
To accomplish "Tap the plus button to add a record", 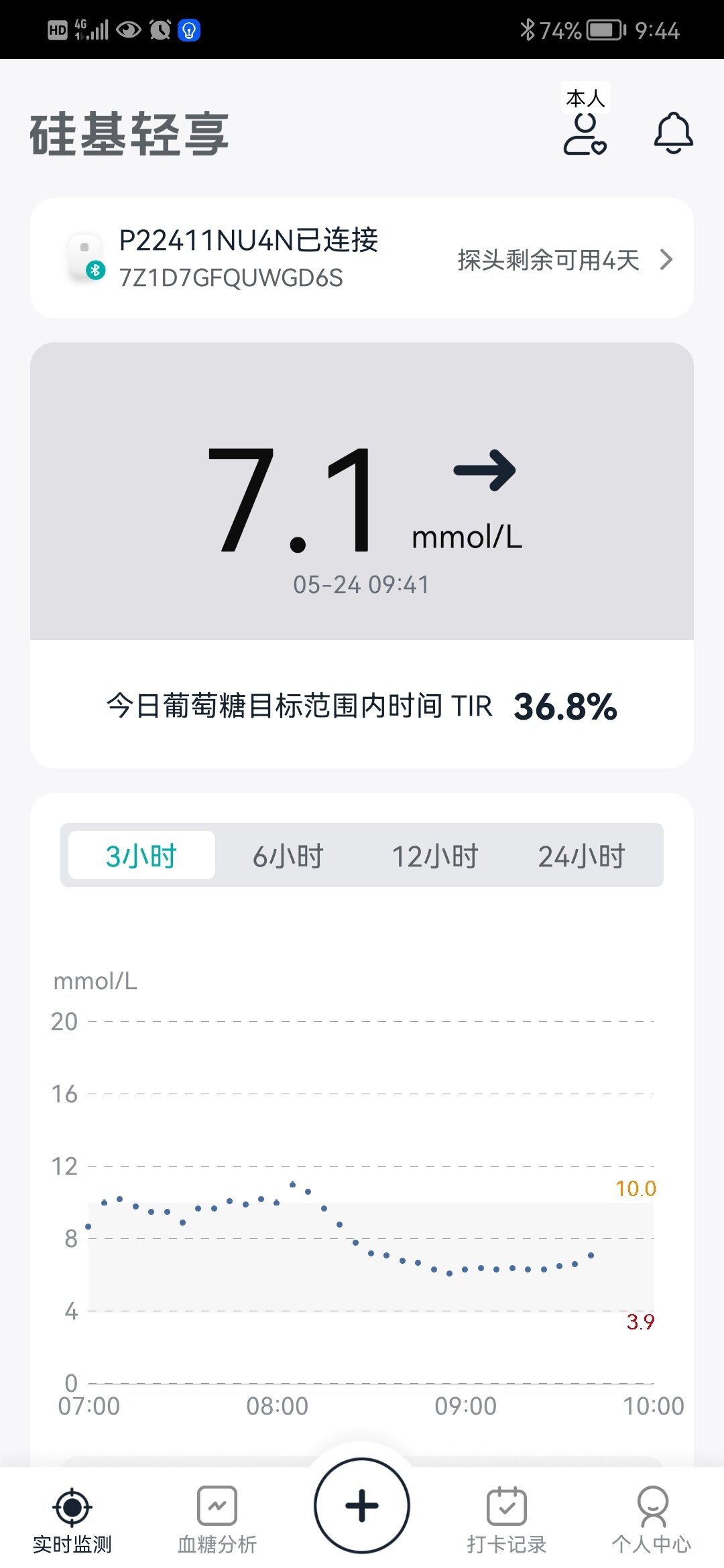I will [x=362, y=1505].
